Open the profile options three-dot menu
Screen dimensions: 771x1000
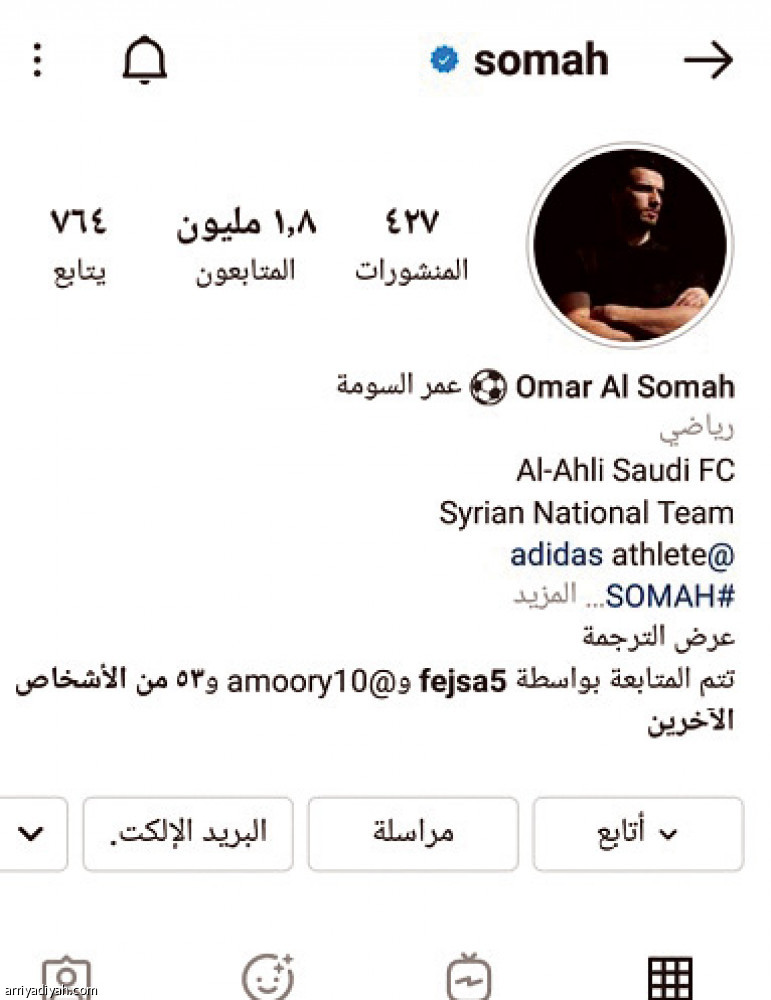pos(37,60)
